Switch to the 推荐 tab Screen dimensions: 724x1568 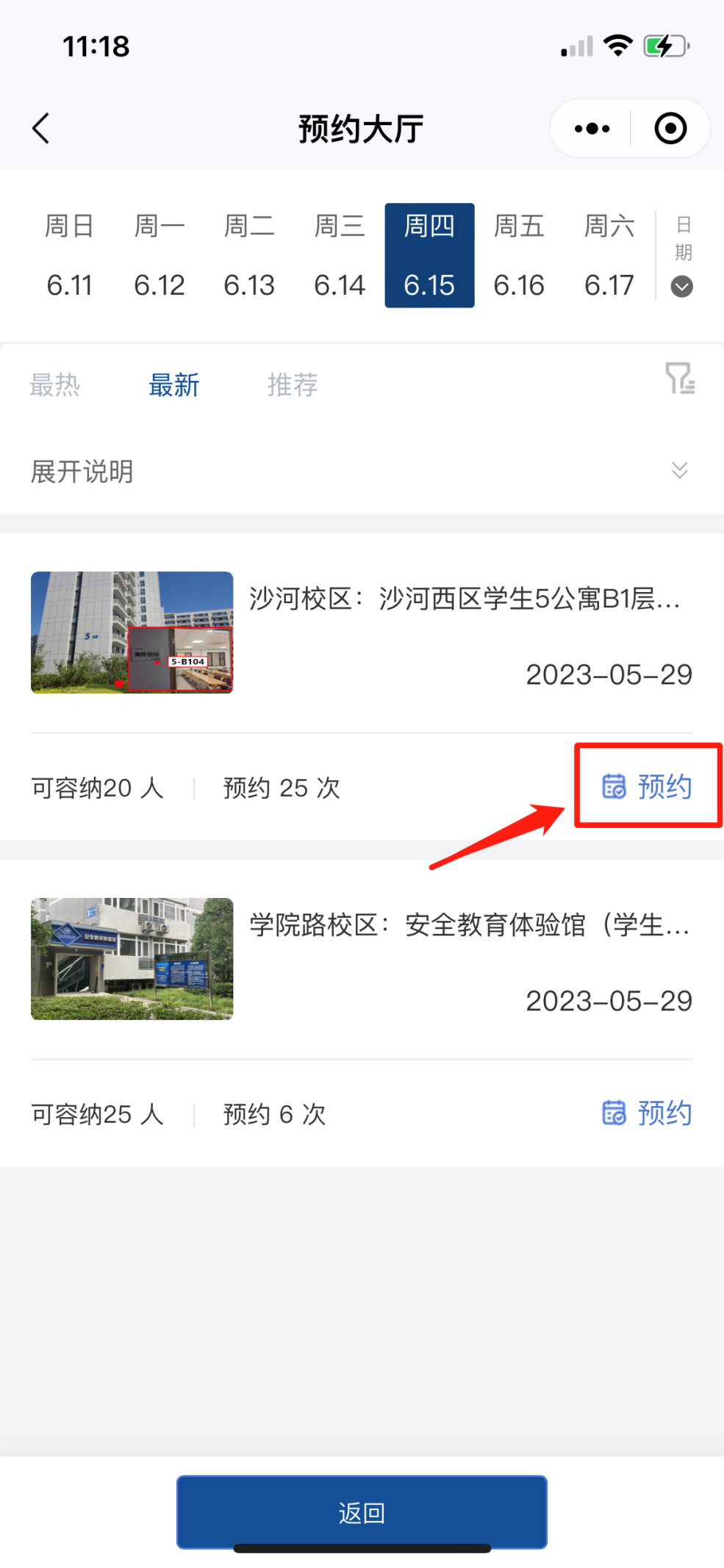(293, 385)
